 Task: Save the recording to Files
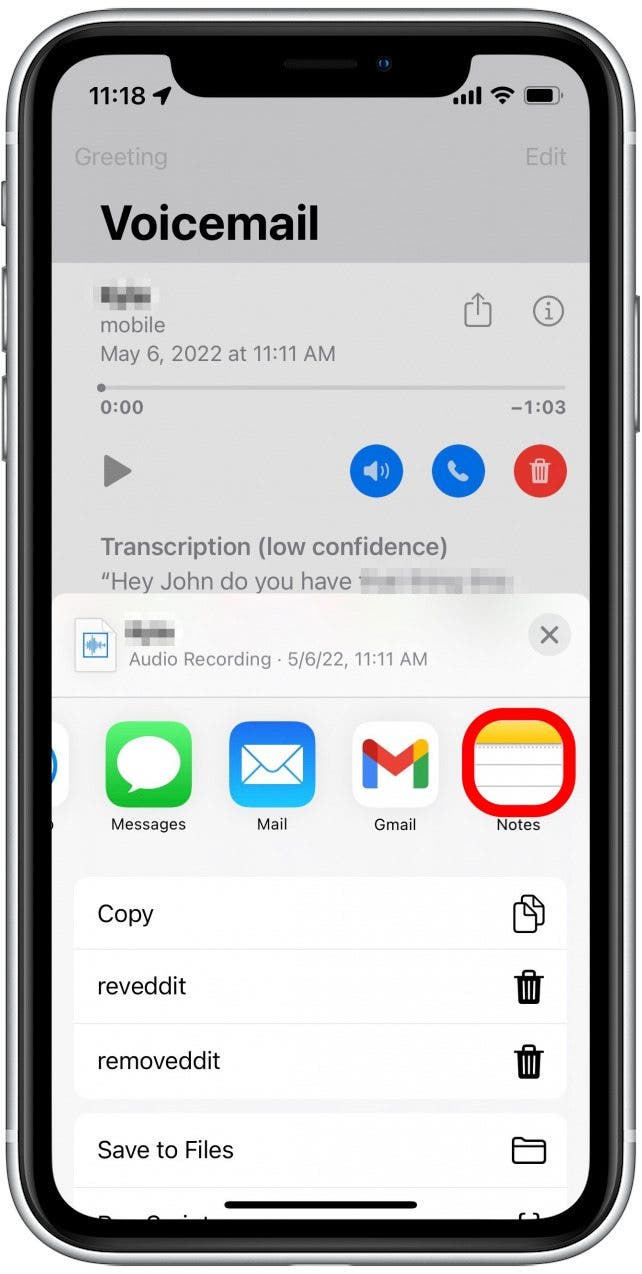(x=320, y=1150)
